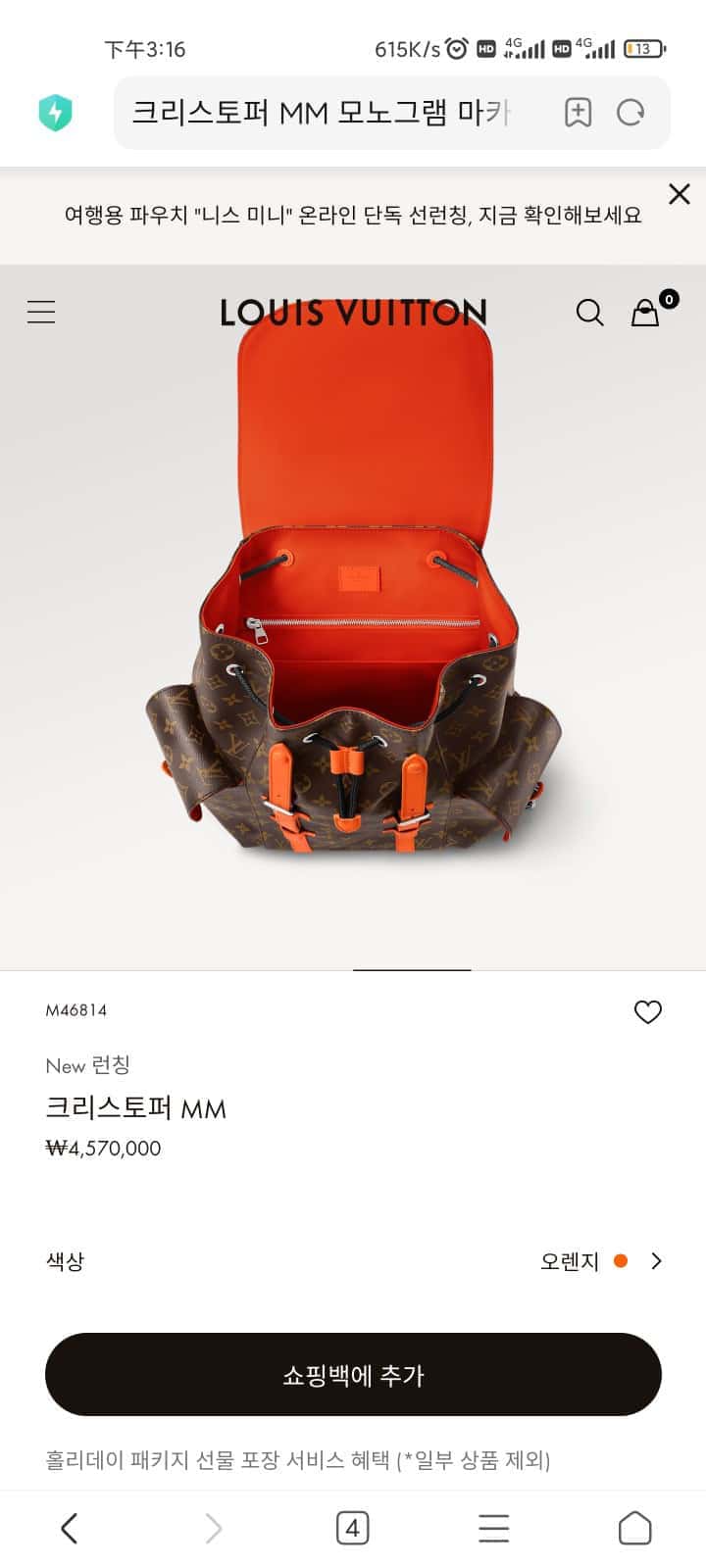
Task: Search the Louis Vuitton site
Action: pyautogui.click(x=589, y=313)
